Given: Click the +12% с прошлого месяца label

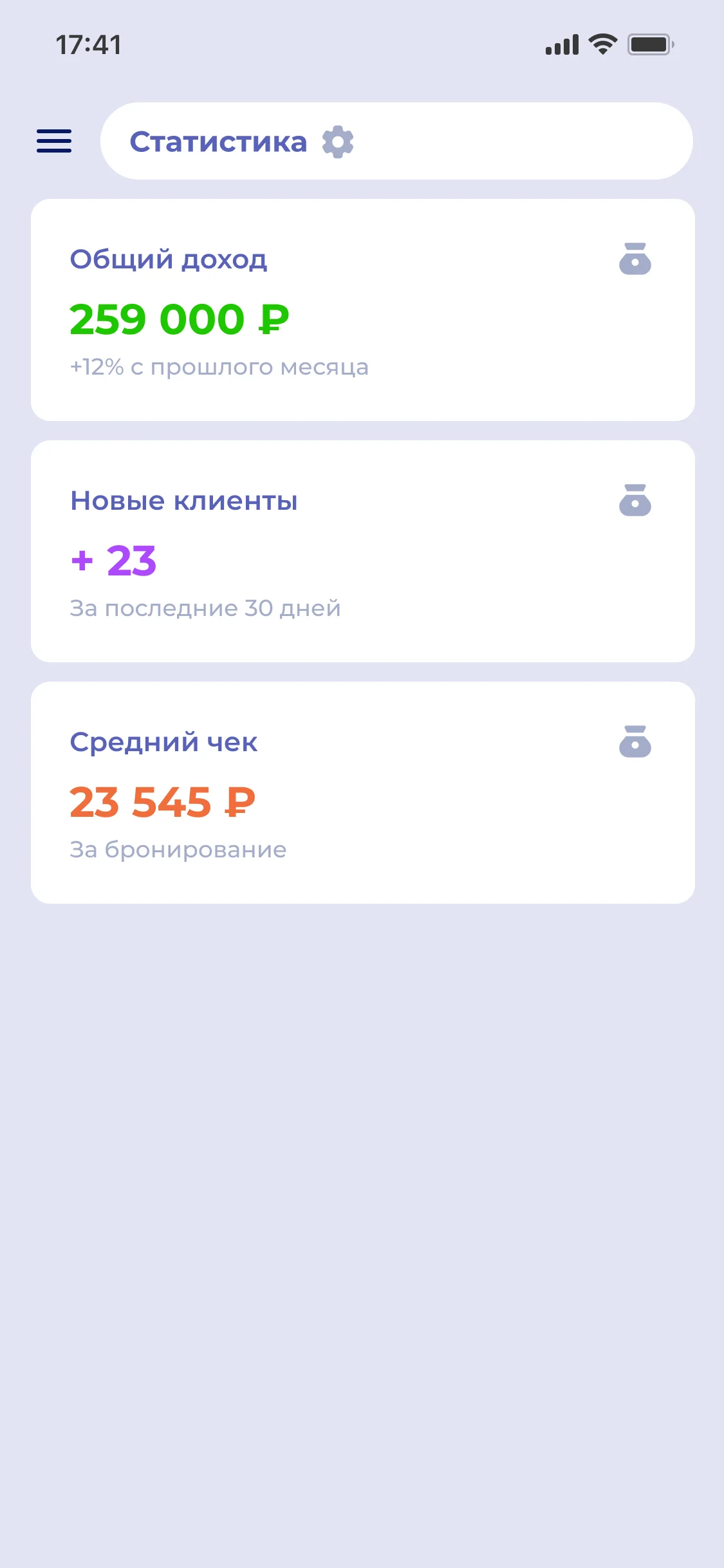Looking at the screenshot, I should 219,367.
